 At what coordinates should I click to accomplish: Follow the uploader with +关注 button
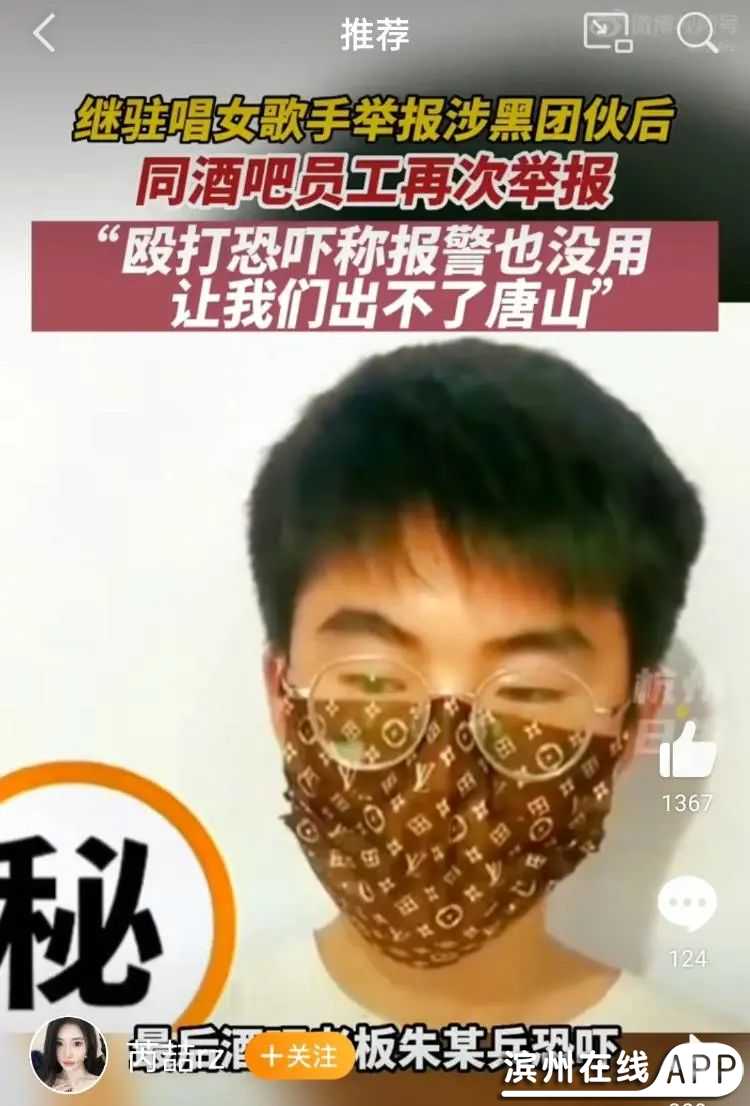pos(300,1056)
